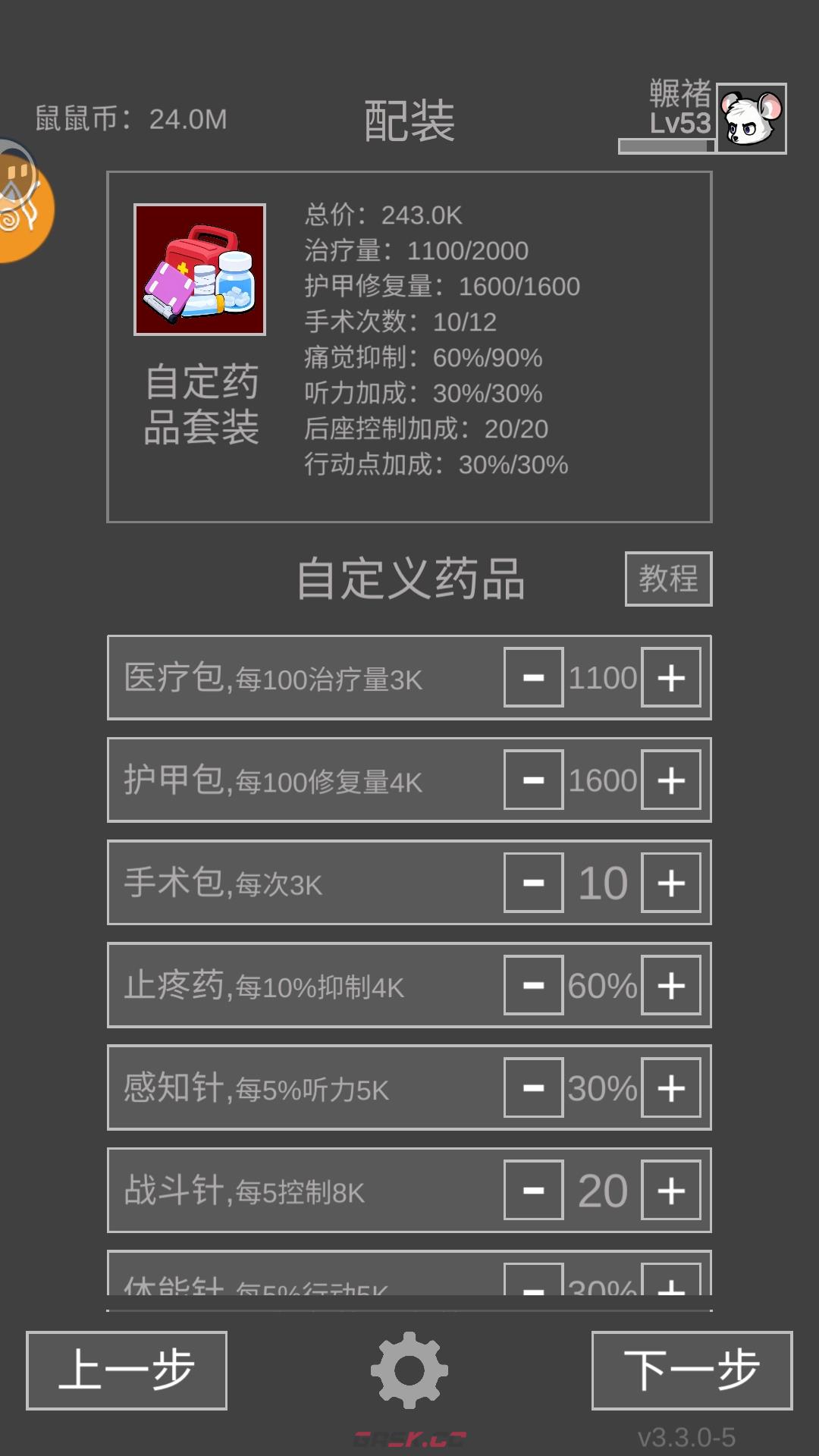The image size is (819, 1456).
Task: Reduce 手术包 surgery count
Action: tap(533, 882)
